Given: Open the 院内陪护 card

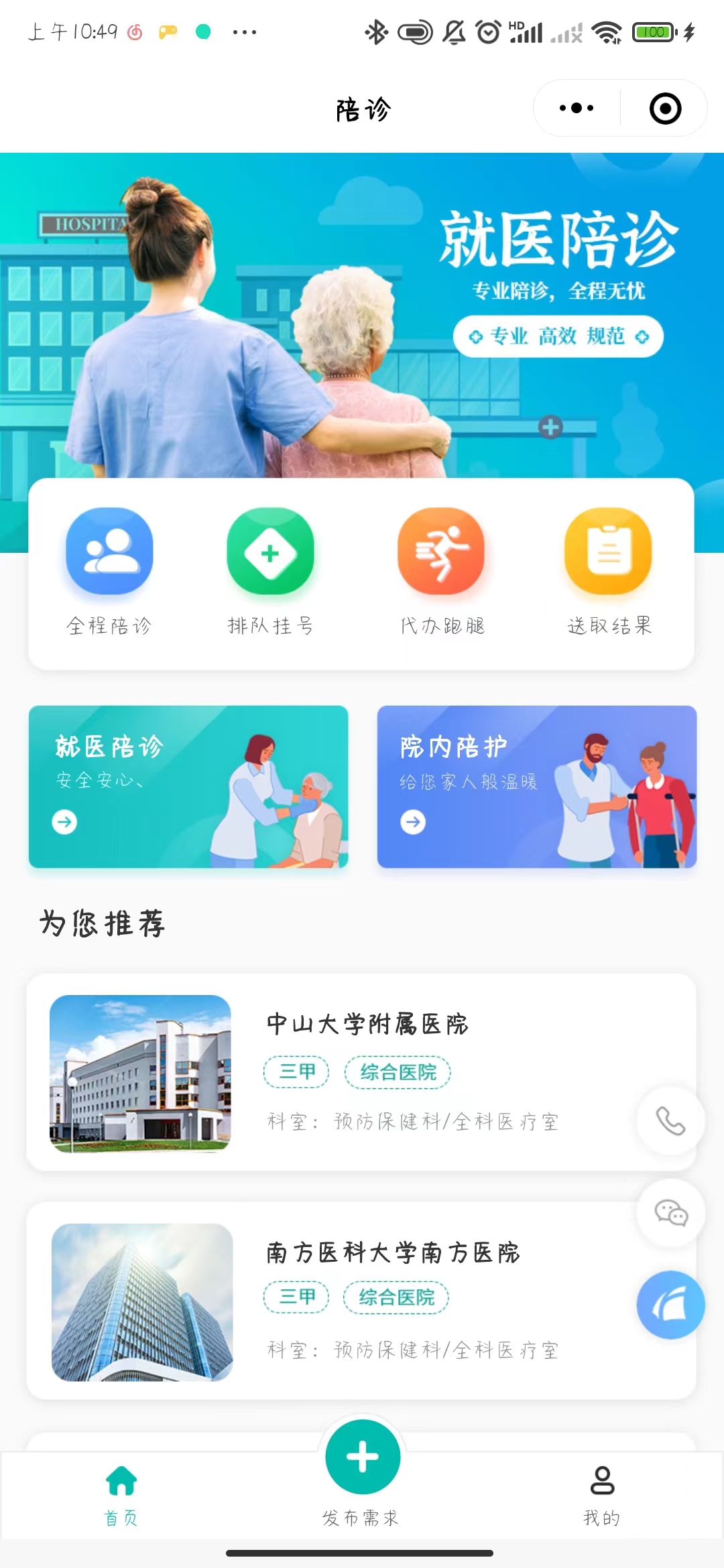Looking at the screenshot, I should (x=536, y=787).
